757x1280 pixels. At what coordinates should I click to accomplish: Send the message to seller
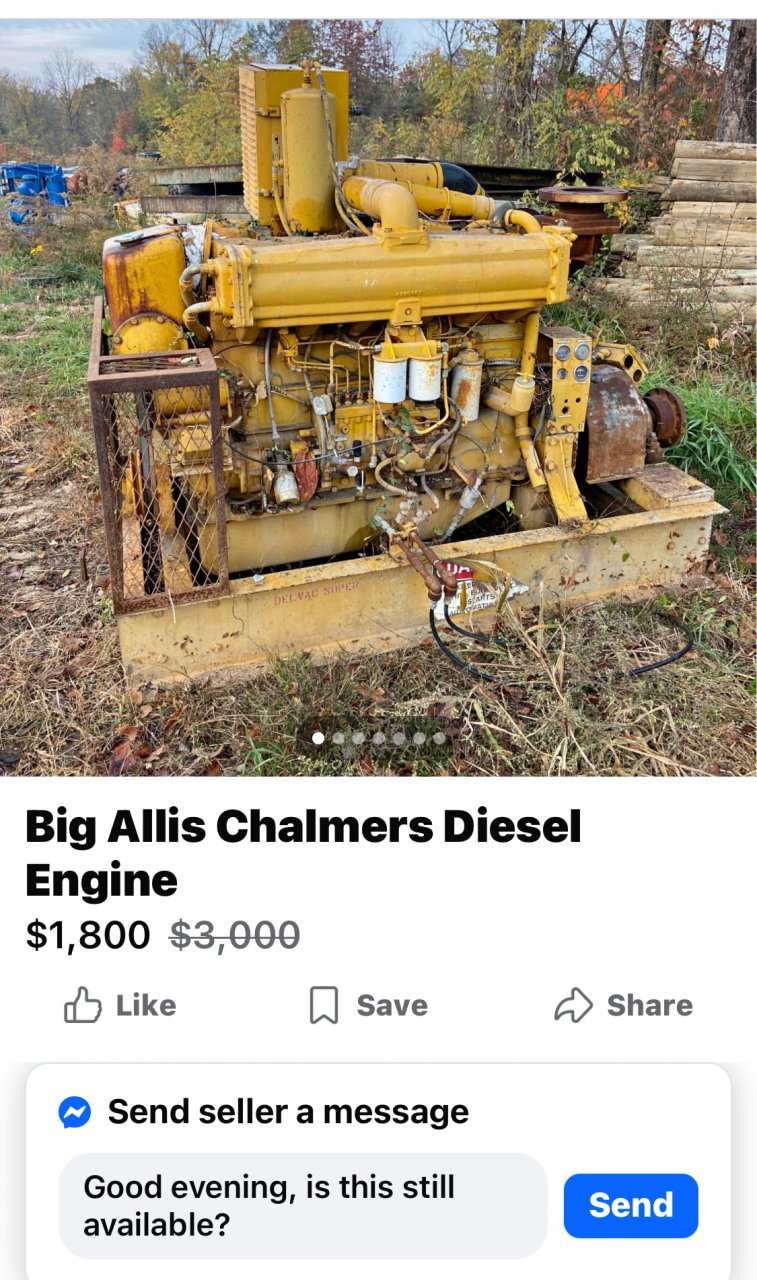630,1205
